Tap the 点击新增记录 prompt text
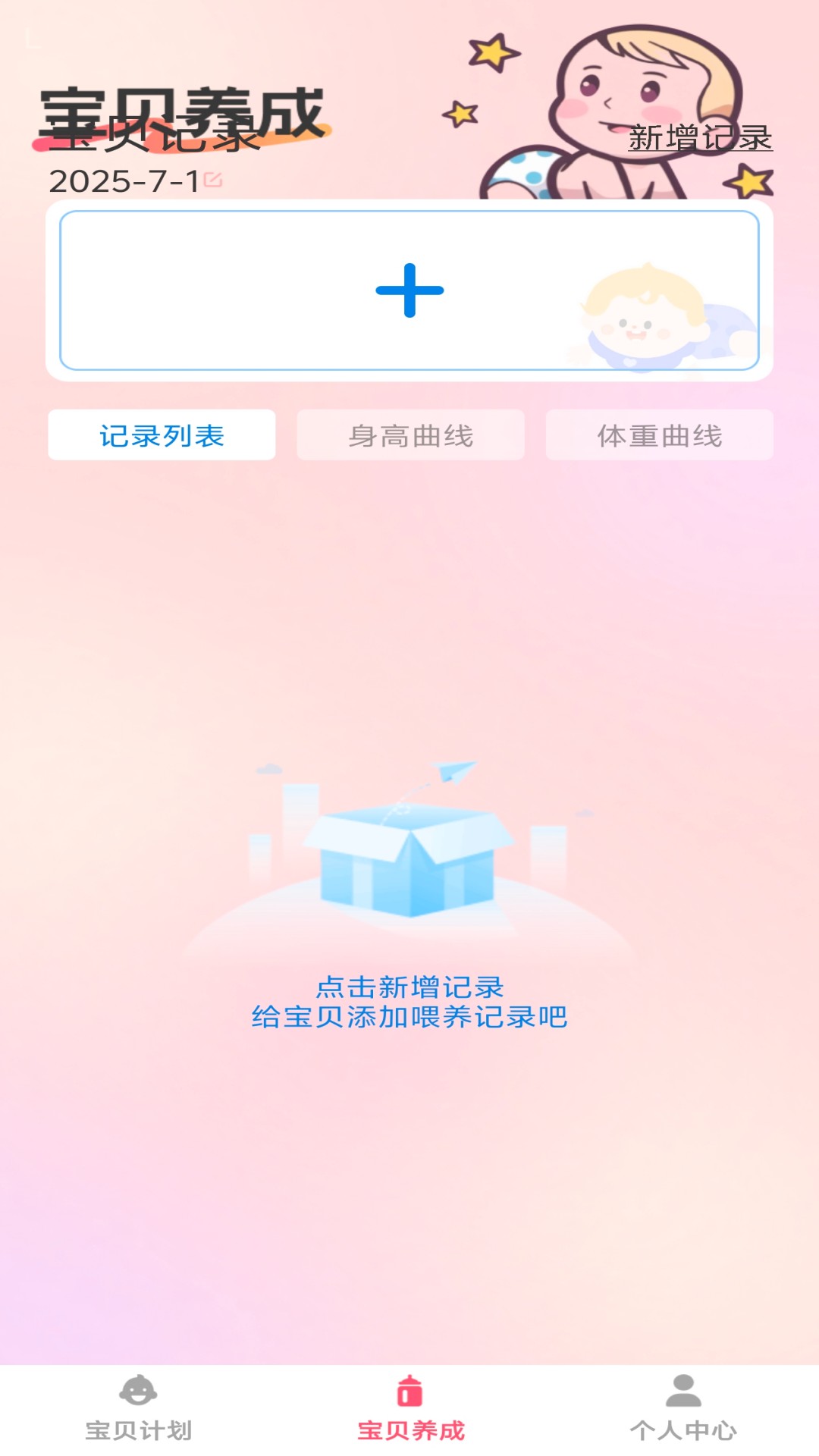The image size is (819, 1456). (409, 987)
